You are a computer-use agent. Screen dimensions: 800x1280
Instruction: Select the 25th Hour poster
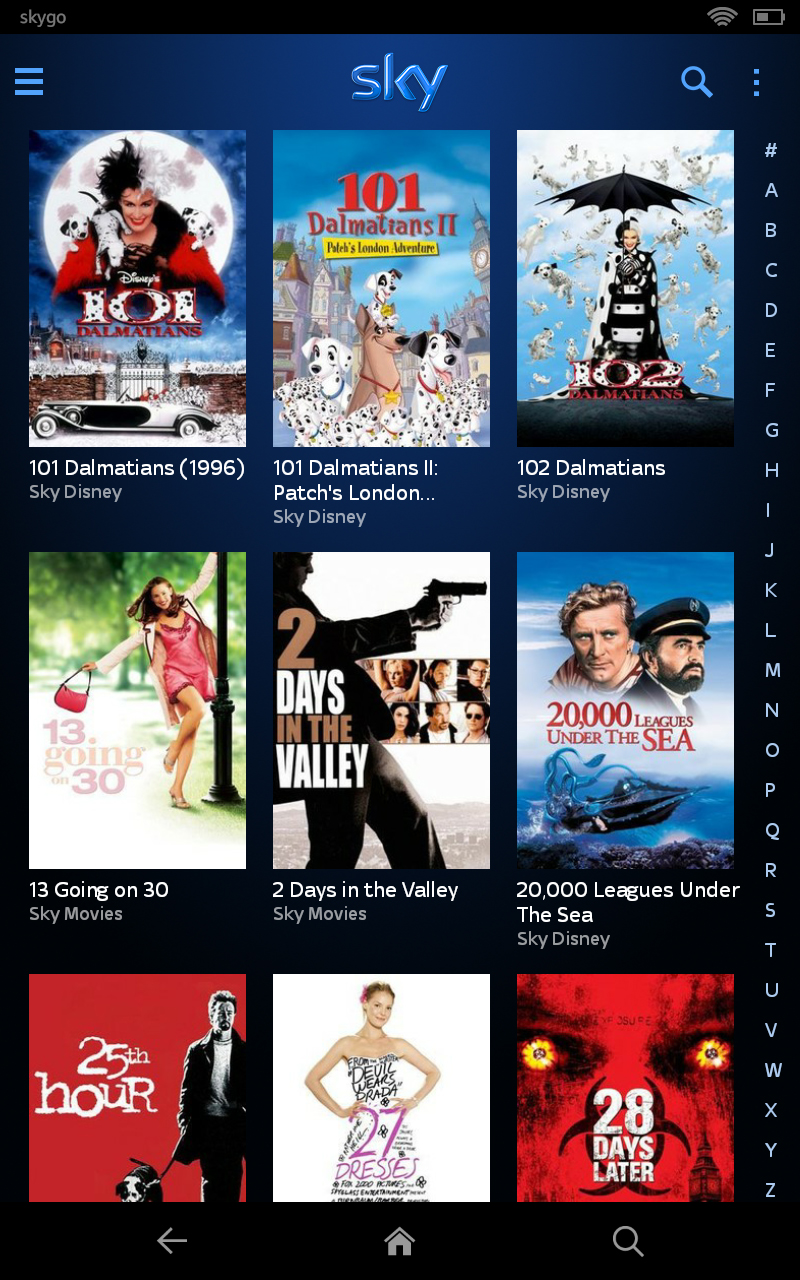(x=137, y=1088)
